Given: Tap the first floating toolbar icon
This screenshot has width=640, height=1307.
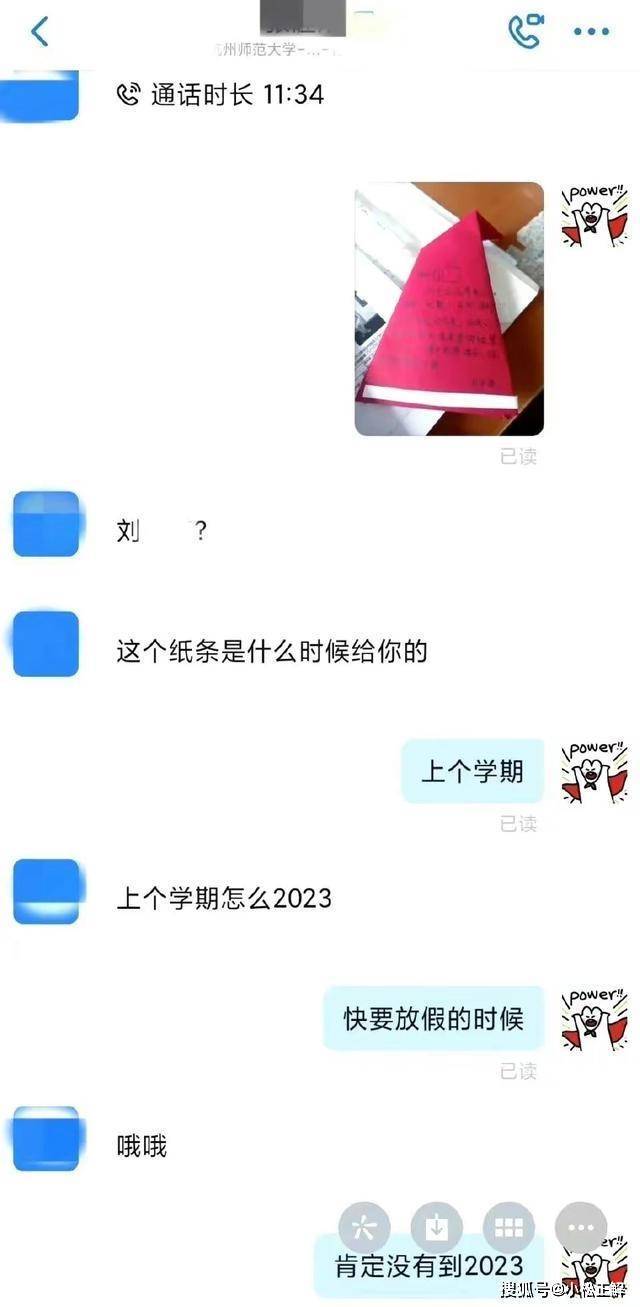Looking at the screenshot, I should [x=364, y=1228].
